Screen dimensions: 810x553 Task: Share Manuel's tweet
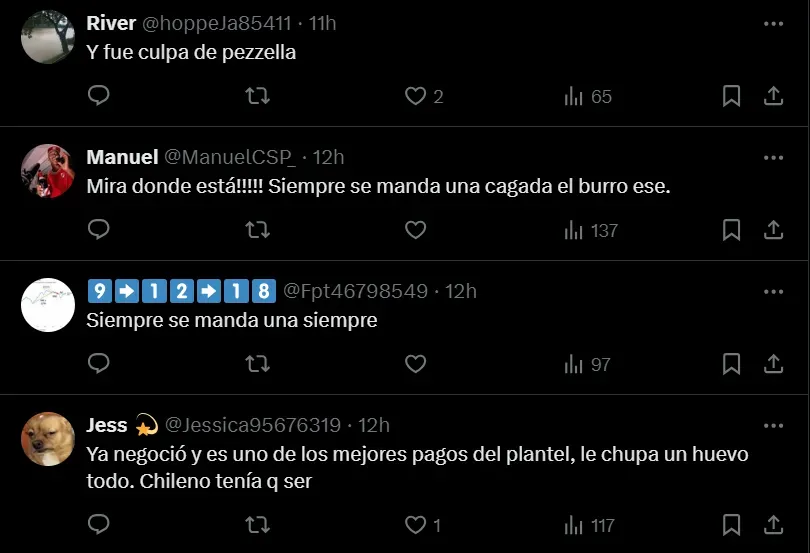coord(773,230)
